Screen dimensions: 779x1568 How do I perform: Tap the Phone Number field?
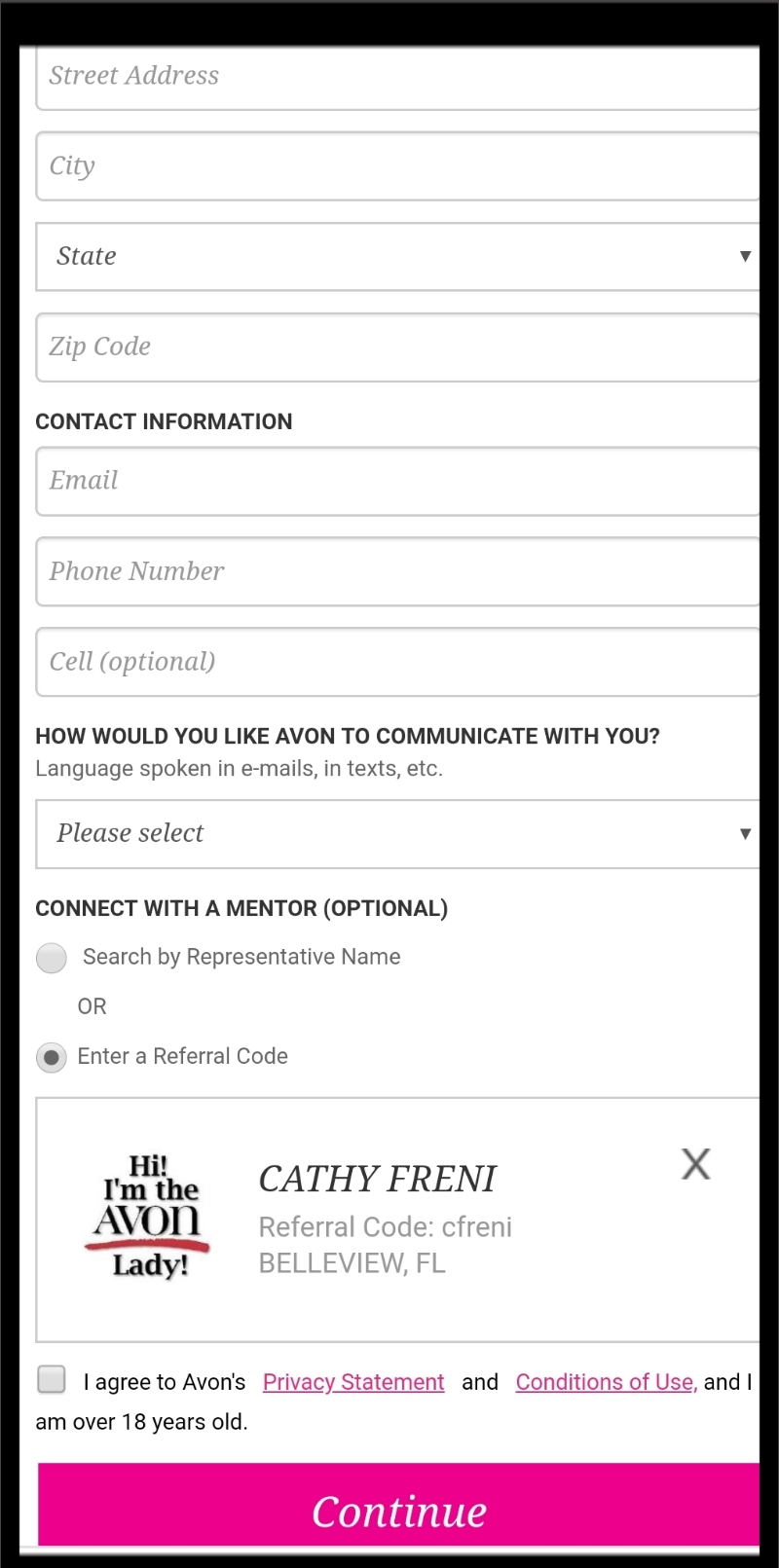pyautogui.click(x=397, y=571)
